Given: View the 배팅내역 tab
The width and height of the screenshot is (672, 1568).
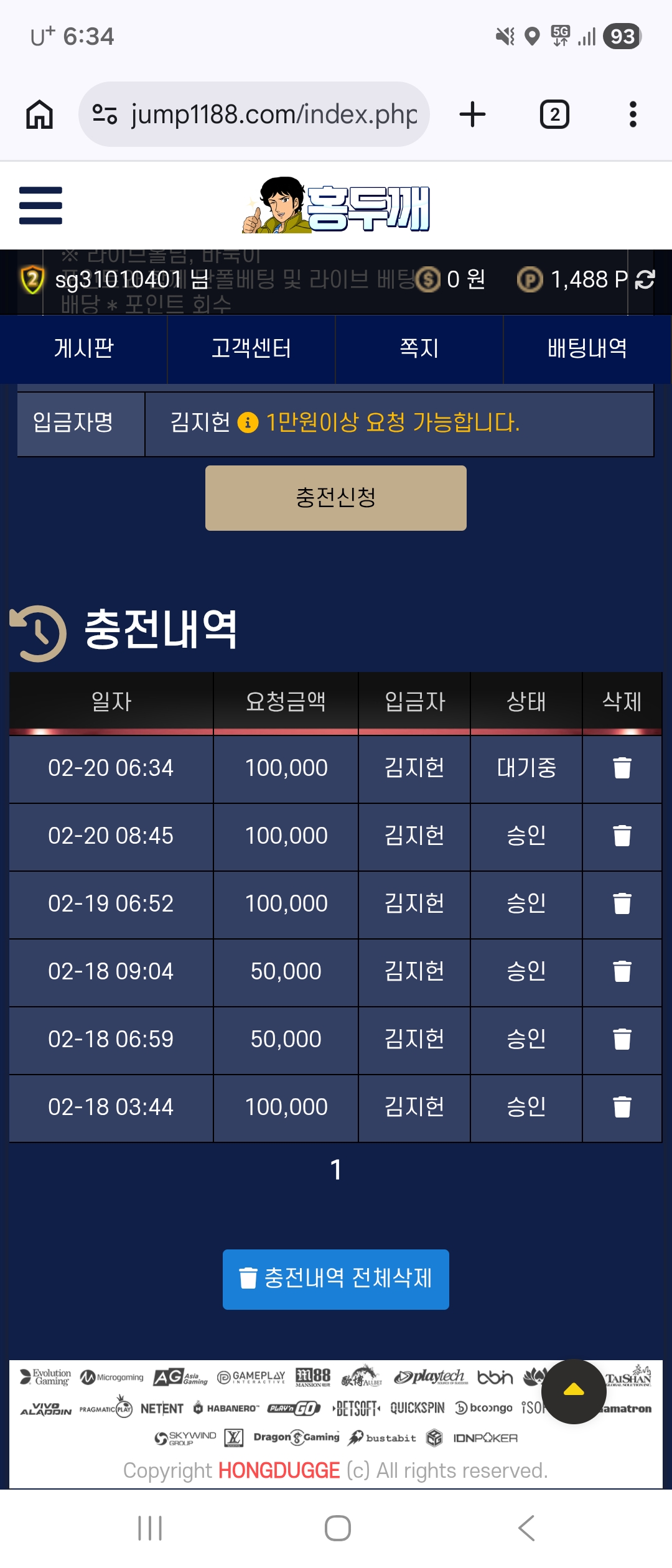Looking at the screenshot, I should point(587,348).
